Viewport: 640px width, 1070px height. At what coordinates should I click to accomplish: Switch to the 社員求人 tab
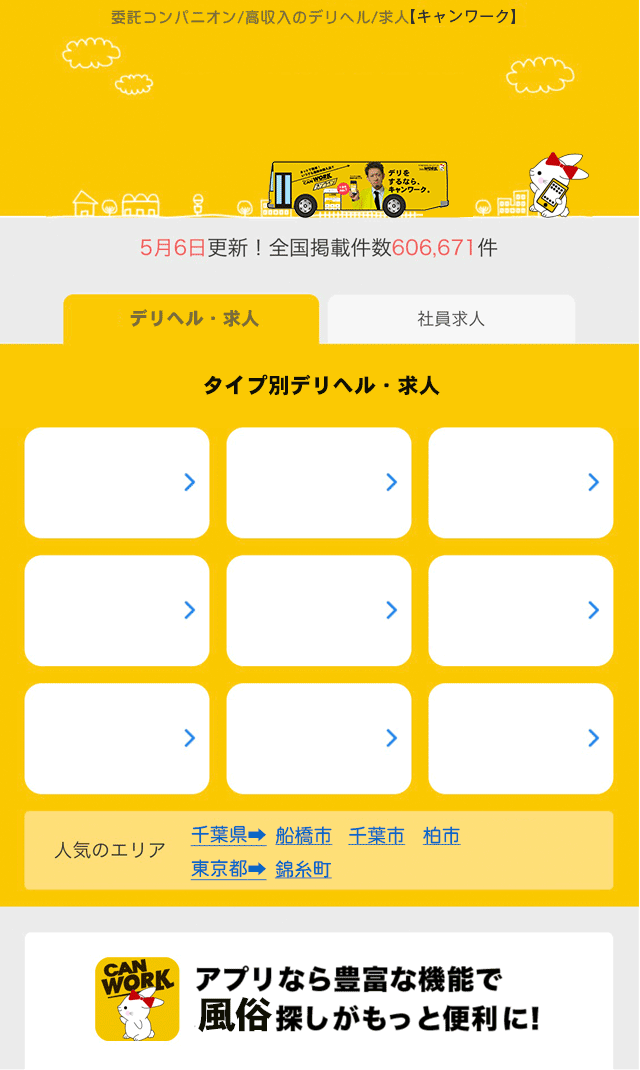click(x=451, y=319)
